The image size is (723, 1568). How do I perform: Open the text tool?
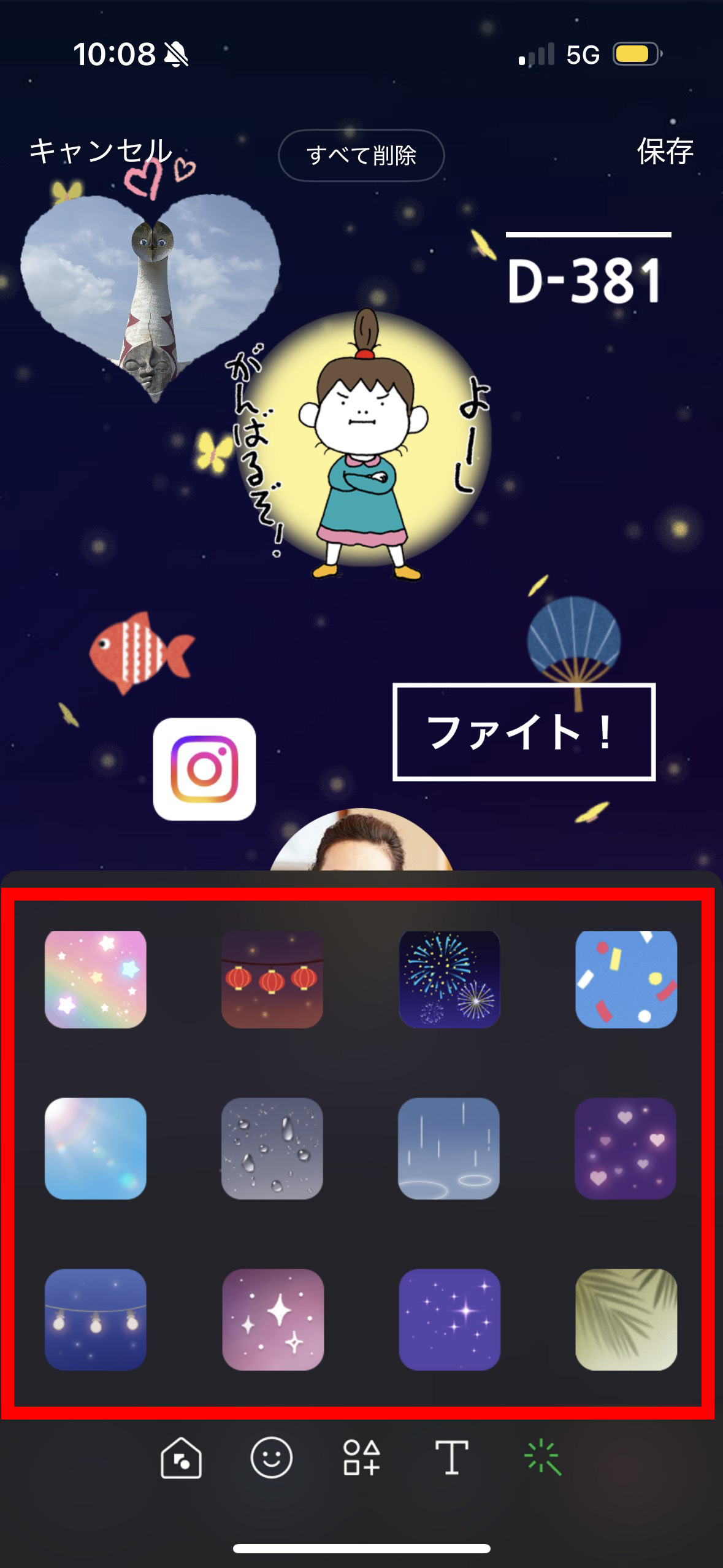pyautogui.click(x=452, y=1458)
